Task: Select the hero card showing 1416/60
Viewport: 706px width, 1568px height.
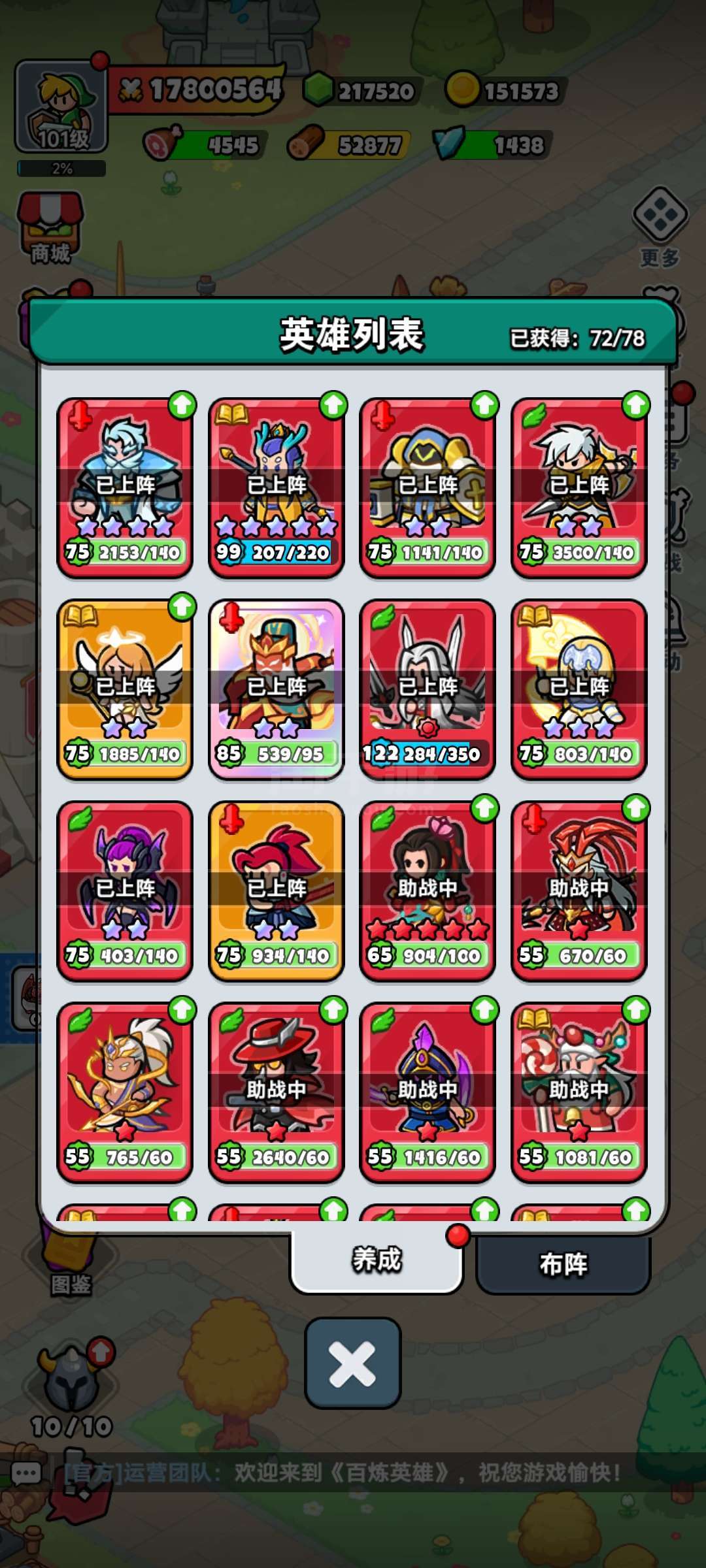Action: click(428, 1091)
